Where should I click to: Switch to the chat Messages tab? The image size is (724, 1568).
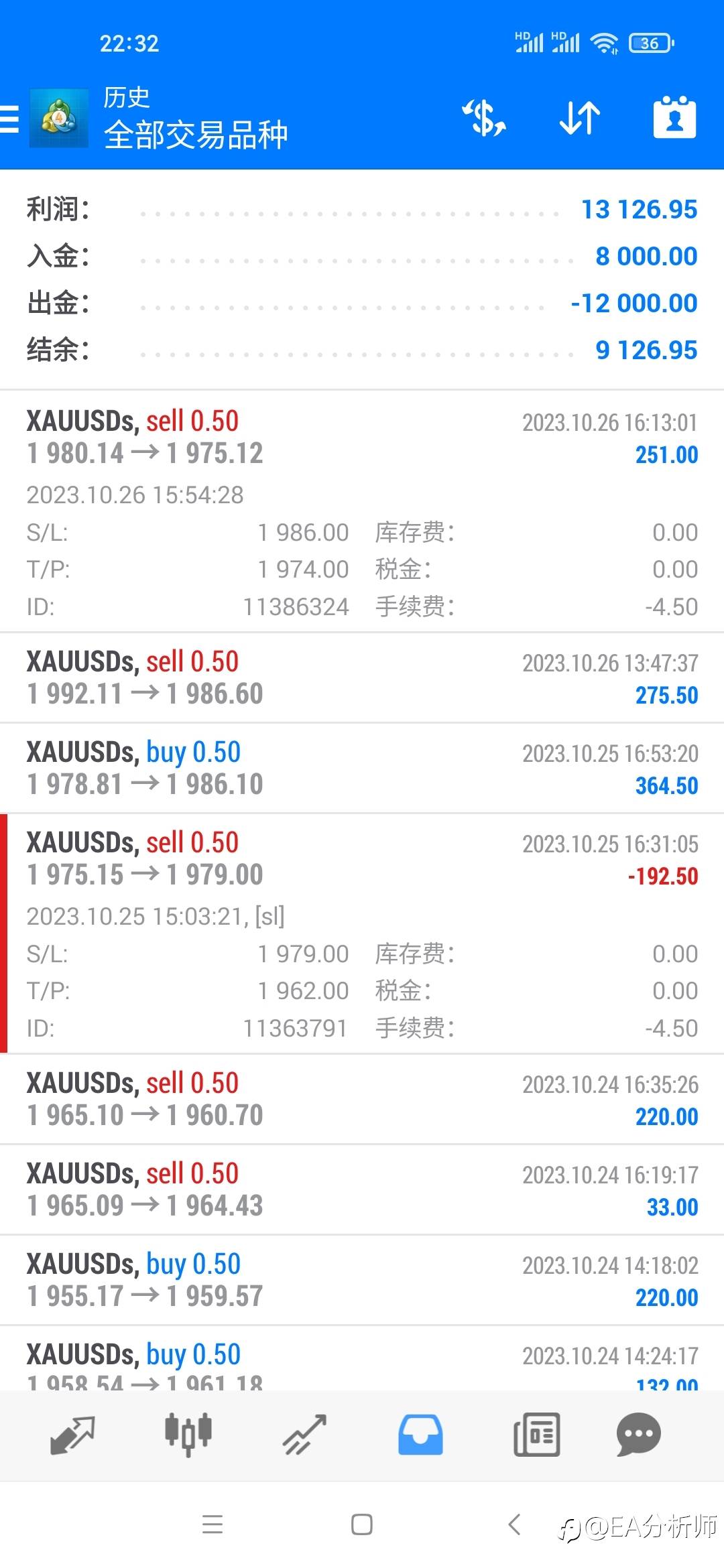coord(638,1435)
